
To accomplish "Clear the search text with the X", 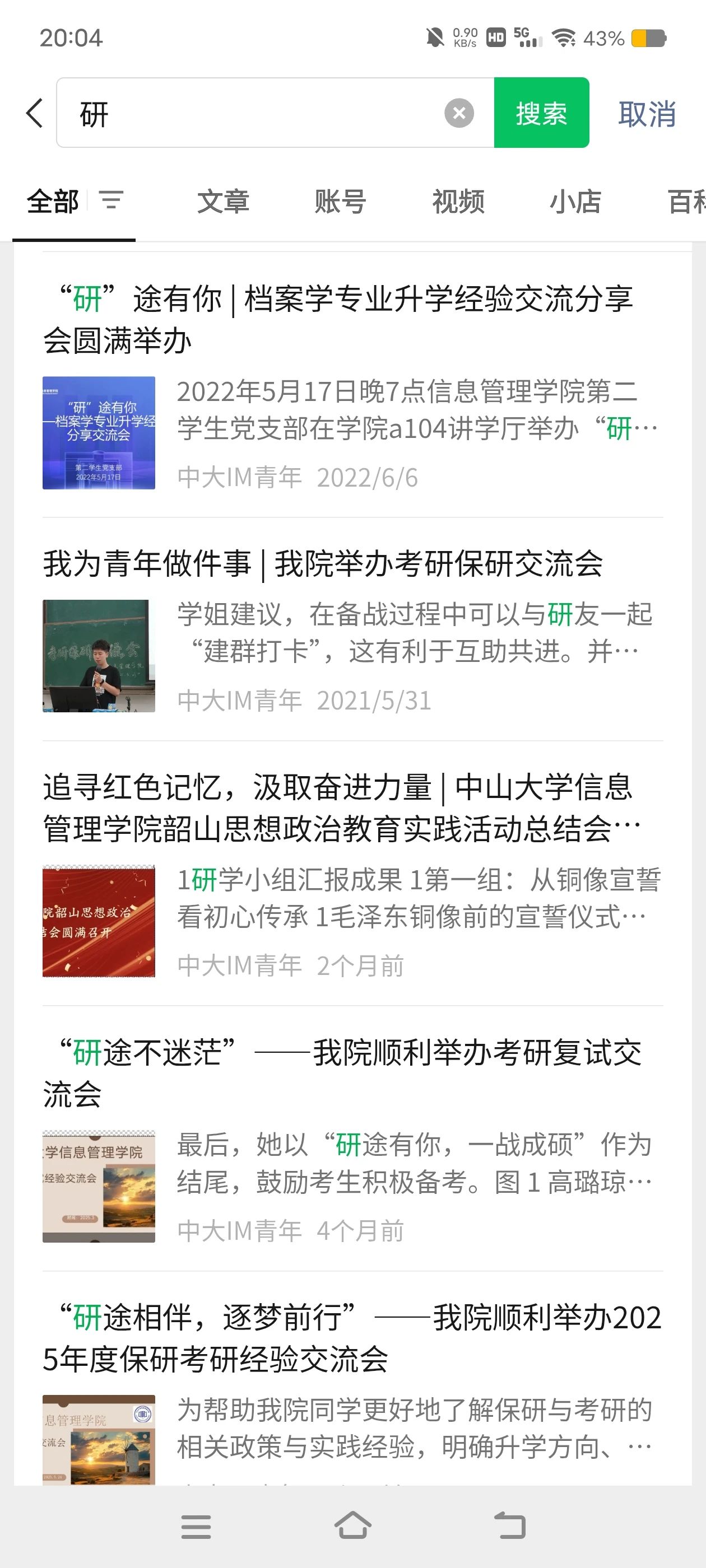I will 459,113.
